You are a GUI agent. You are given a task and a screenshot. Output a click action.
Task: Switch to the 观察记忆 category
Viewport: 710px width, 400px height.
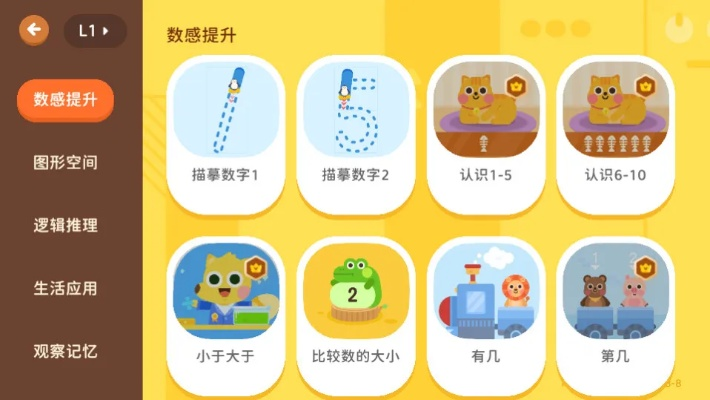[66, 351]
